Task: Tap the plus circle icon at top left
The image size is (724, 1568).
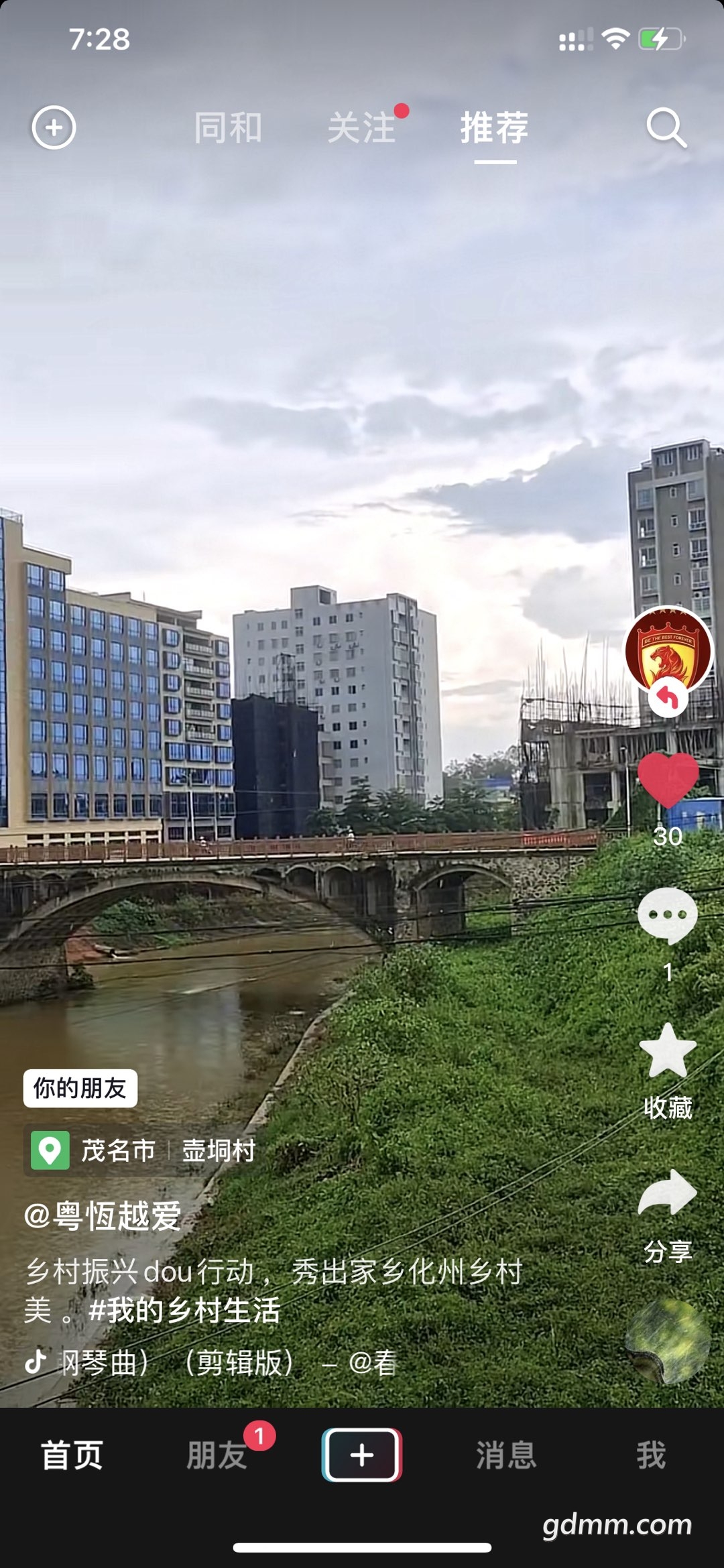Action: coord(54,127)
